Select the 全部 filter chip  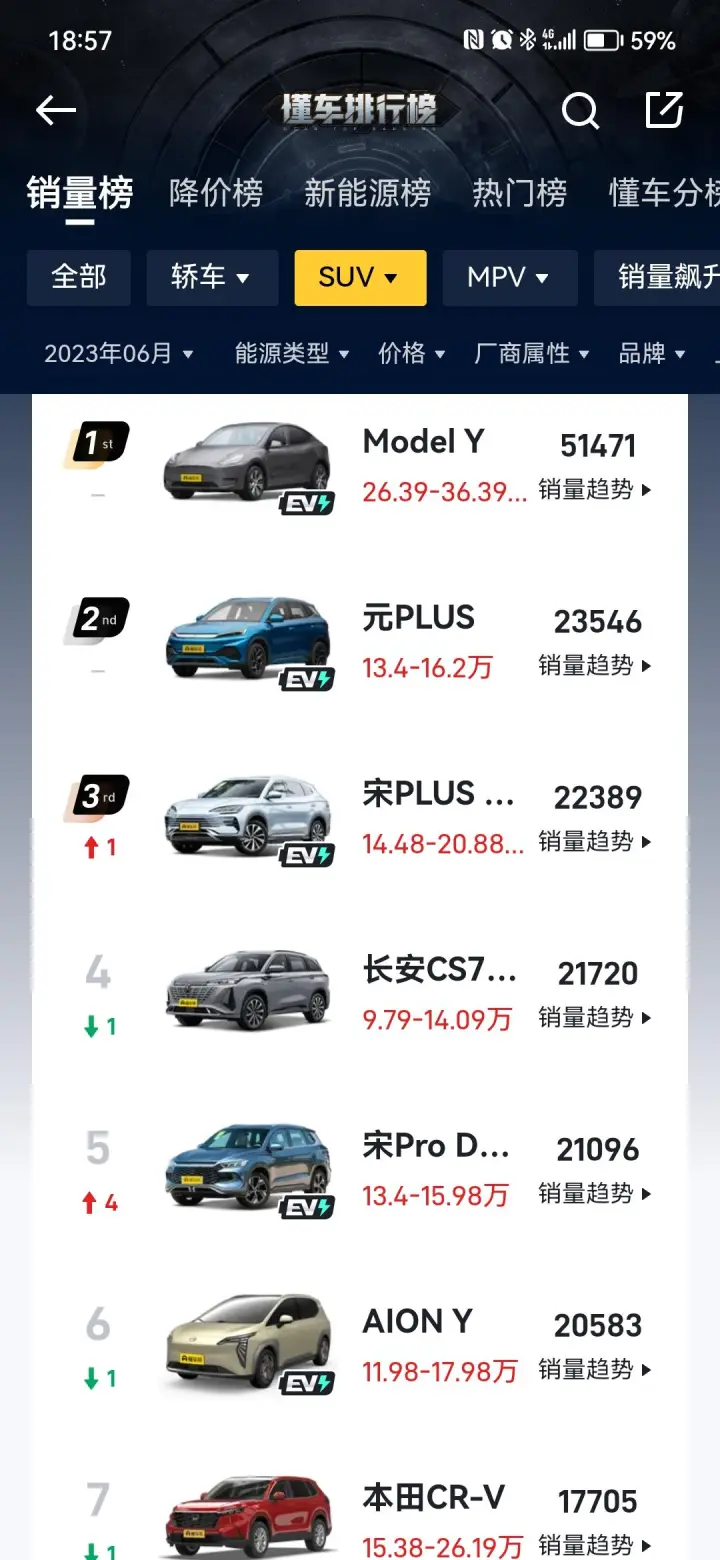(79, 277)
